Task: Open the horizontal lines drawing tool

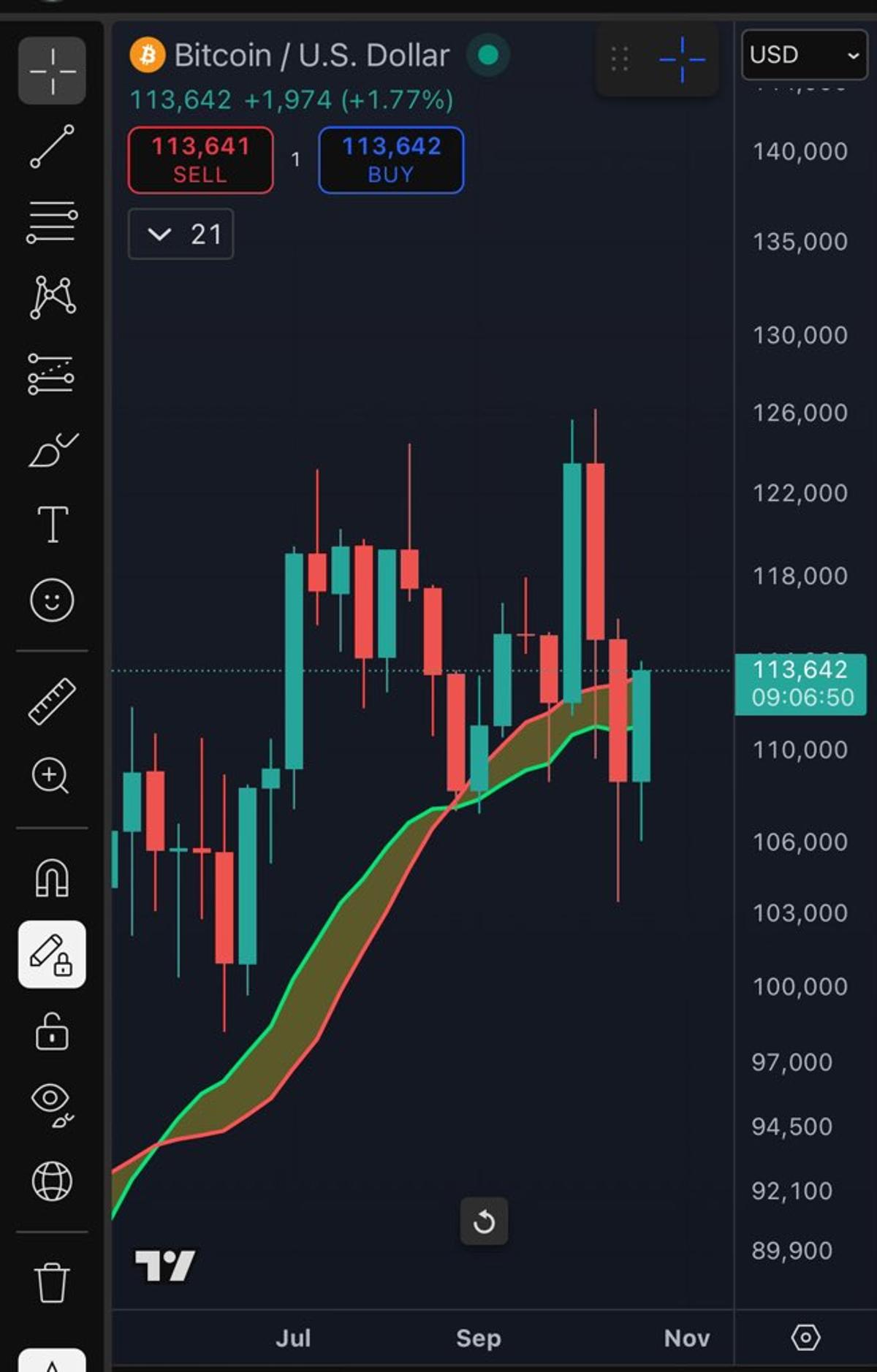Action: point(52,223)
